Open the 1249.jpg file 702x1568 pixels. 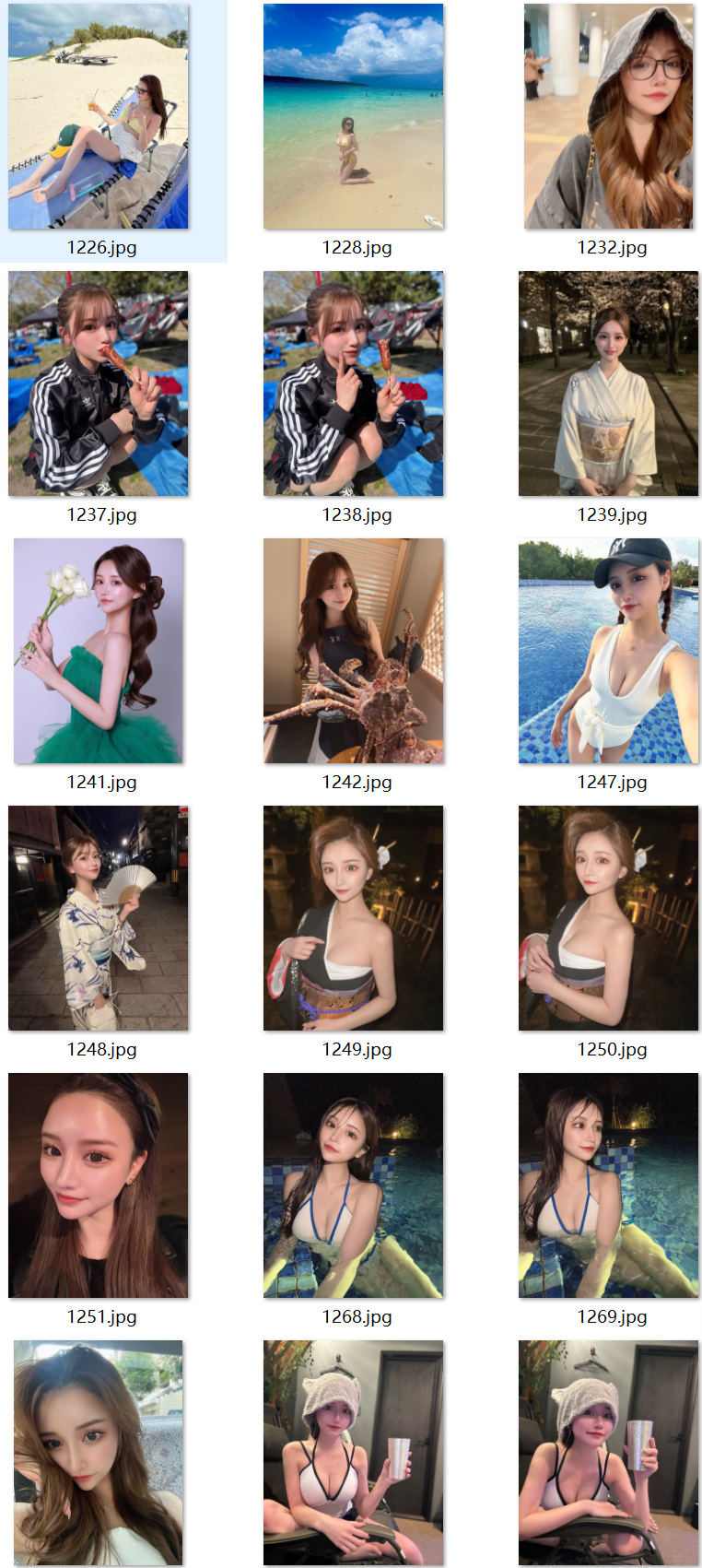(353, 918)
